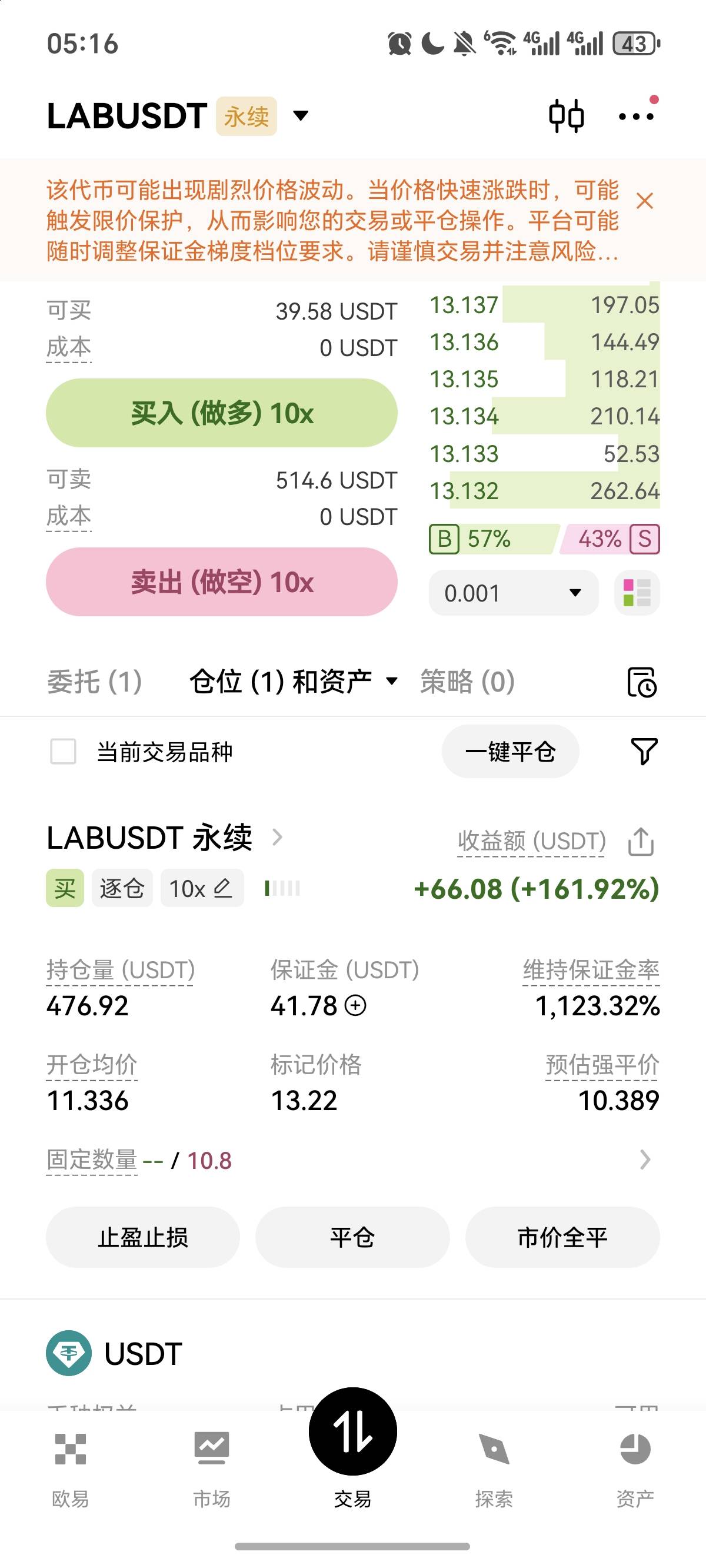This screenshot has height=1568, width=706.
Task: Open the candlestick chart icon
Action: (x=566, y=115)
